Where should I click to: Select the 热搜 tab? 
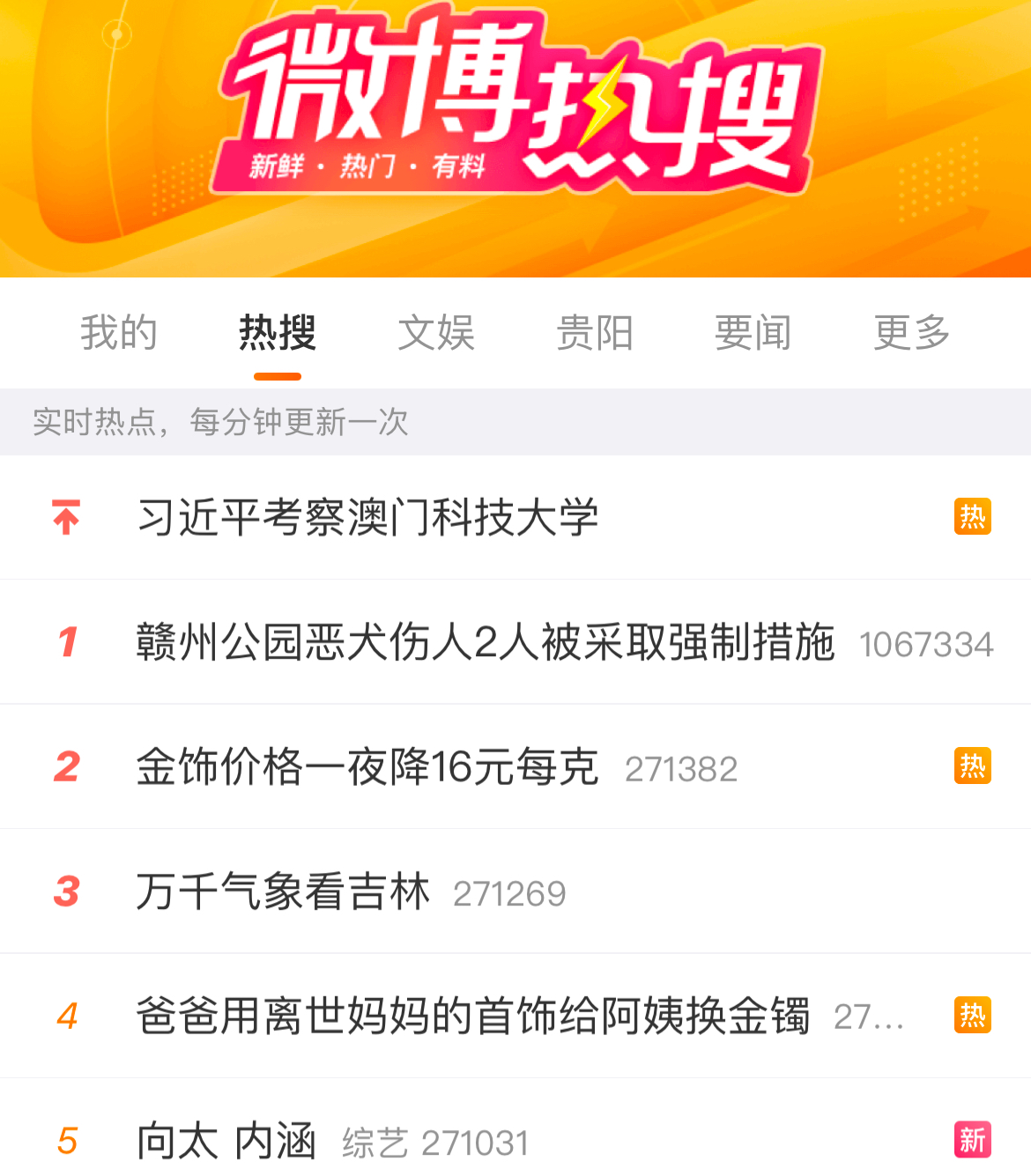pos(278,333)
